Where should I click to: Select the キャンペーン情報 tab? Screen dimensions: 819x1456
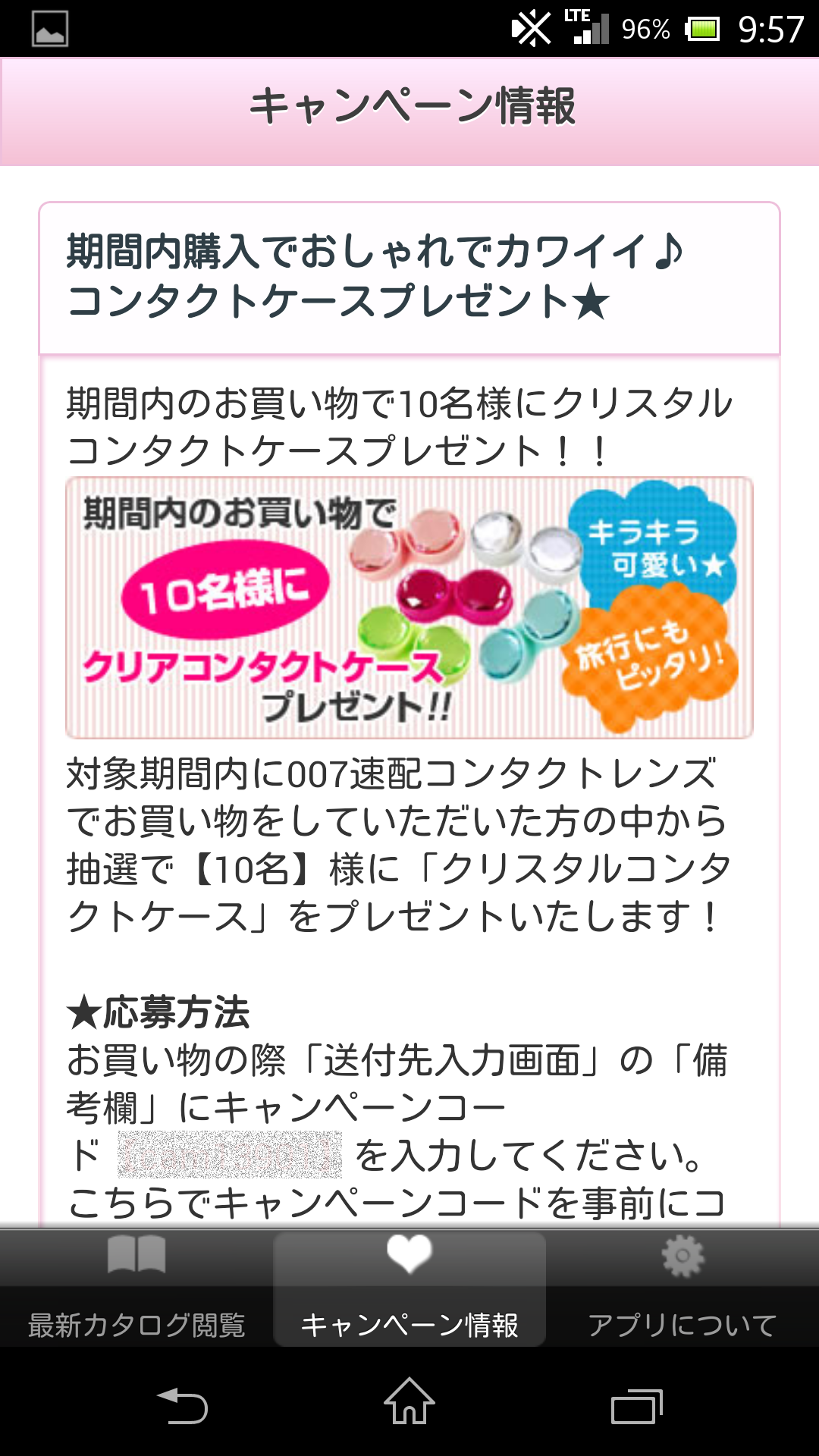(x=409, y=1288)
